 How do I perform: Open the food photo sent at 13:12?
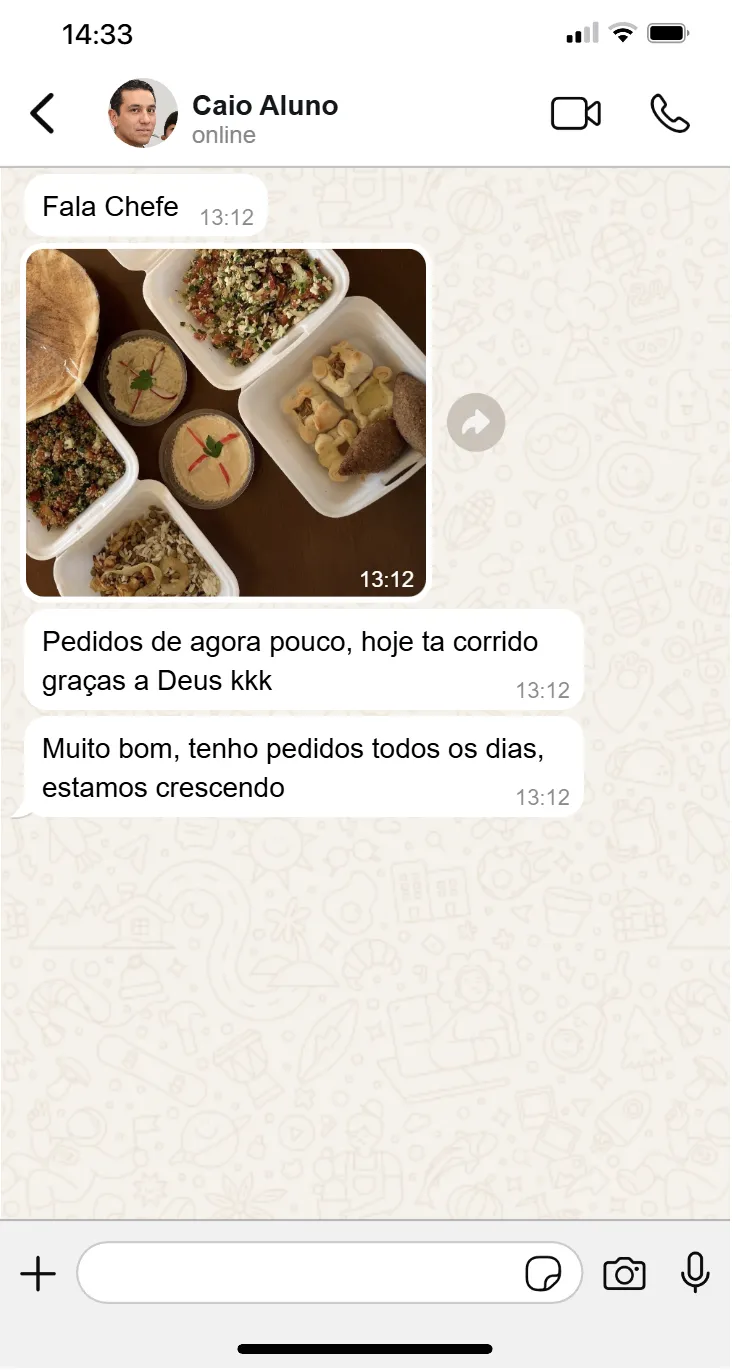(226, 422)
